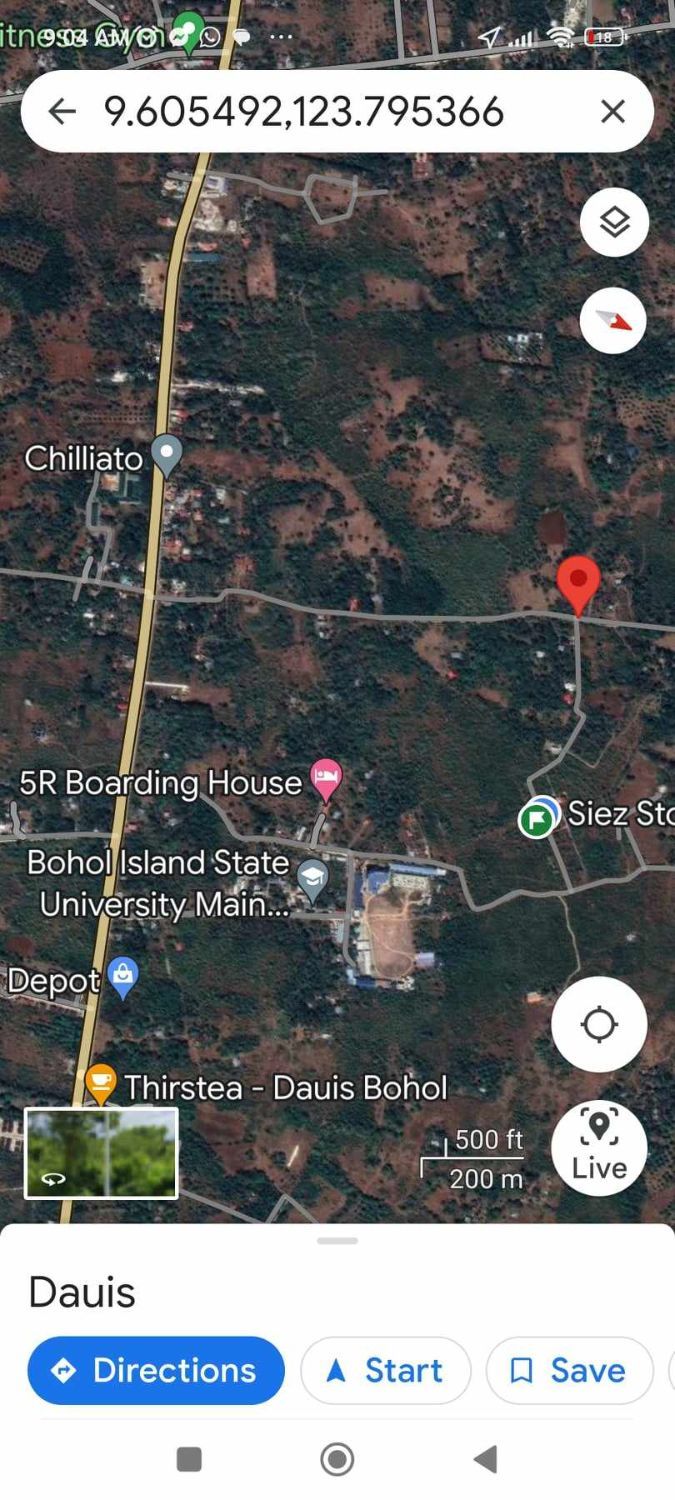Open the map layers selector

pos(614,222)
